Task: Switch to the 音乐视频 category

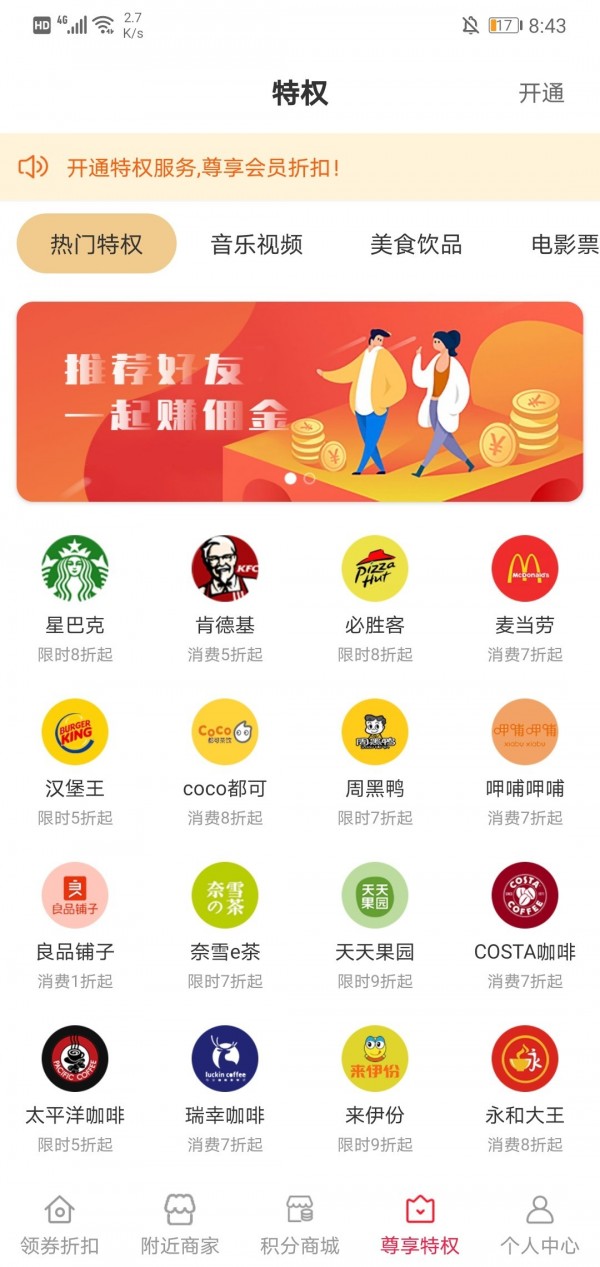Action: [x=256, y=244]
